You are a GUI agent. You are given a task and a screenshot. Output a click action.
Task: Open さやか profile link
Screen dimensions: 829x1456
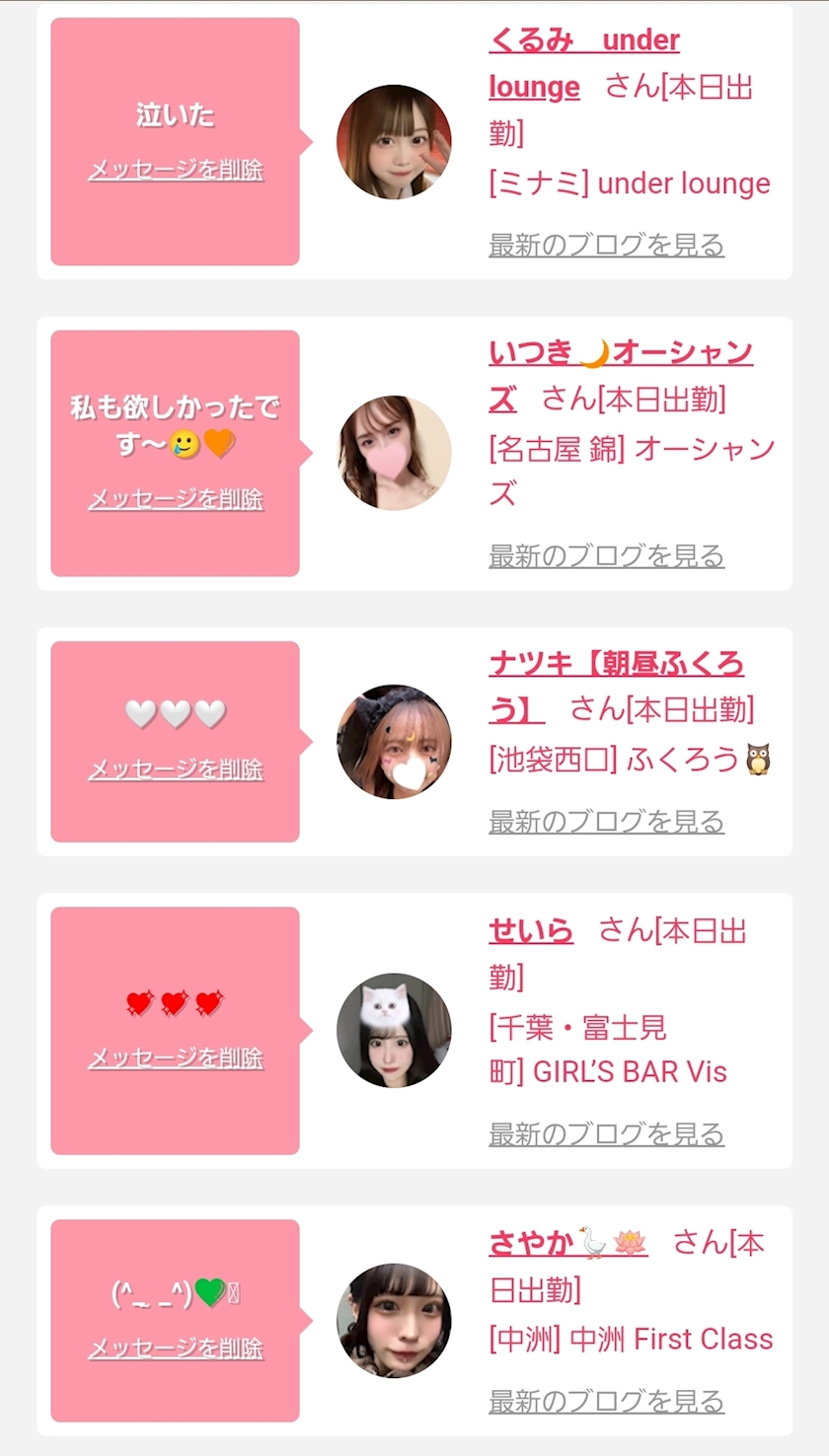pos(568,1242)
